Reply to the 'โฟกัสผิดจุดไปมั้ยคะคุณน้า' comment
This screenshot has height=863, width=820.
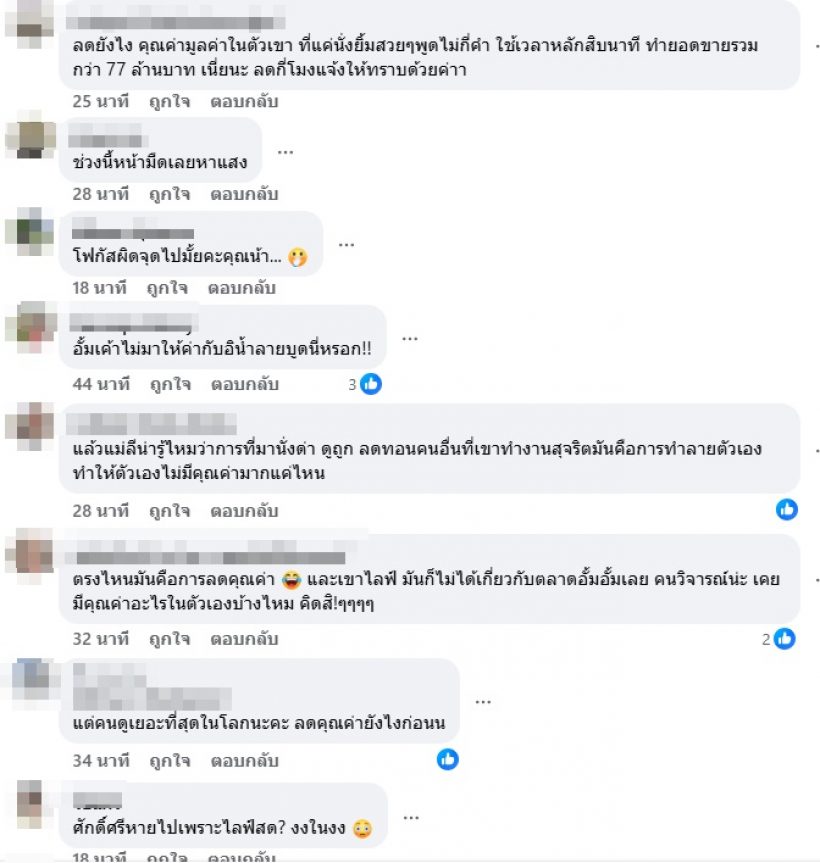click(244, 288)
